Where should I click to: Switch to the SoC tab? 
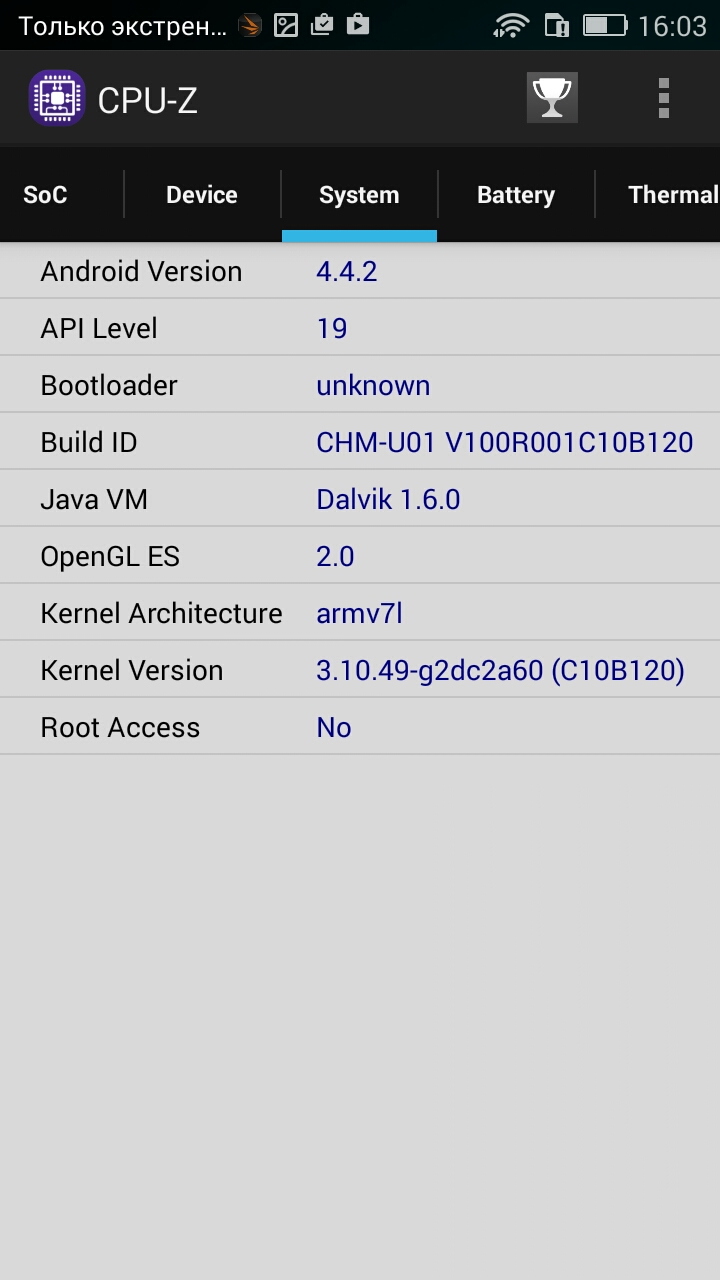(x=45, y=195)
